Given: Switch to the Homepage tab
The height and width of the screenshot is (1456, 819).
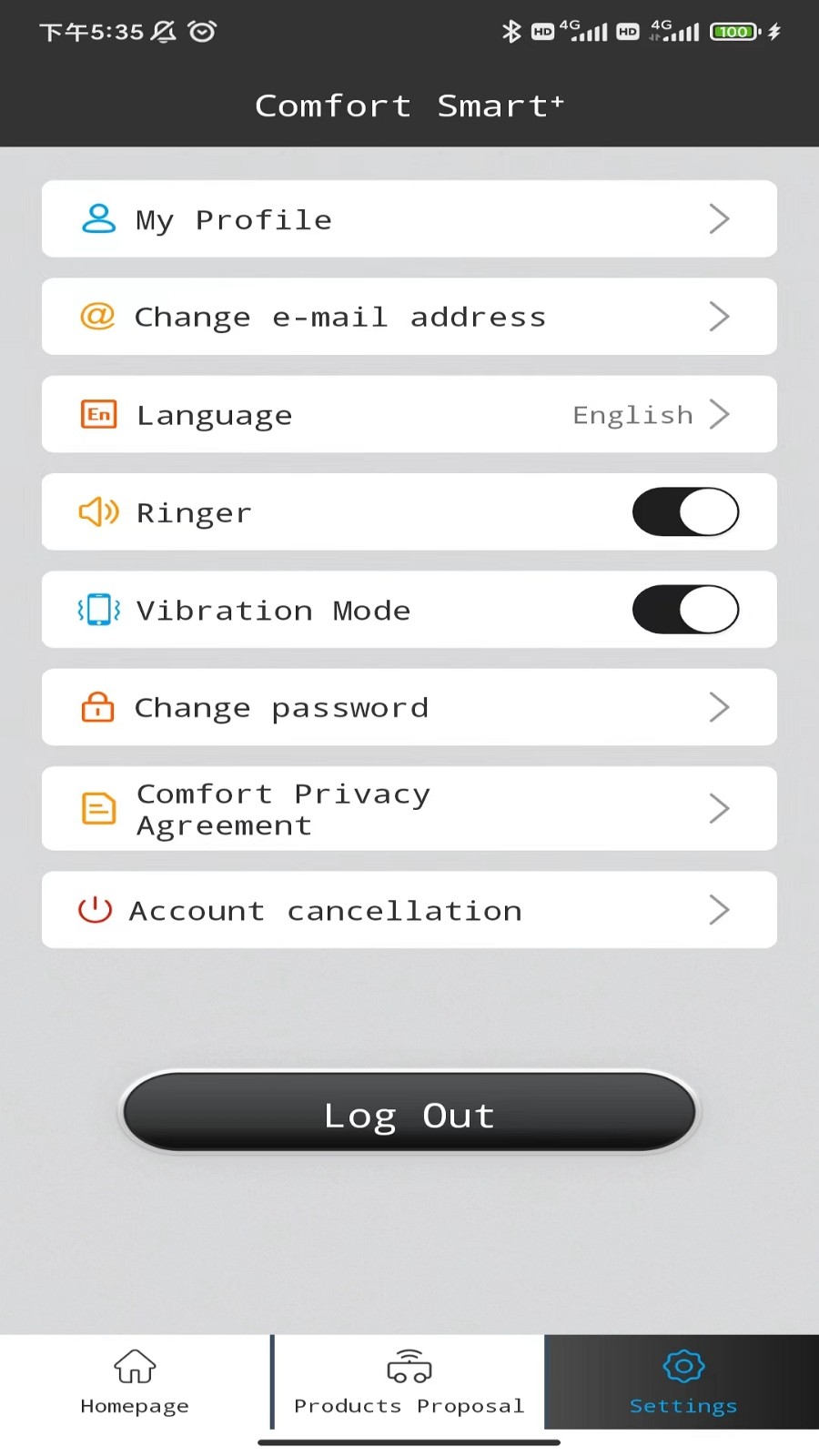Looking at the screenshot, I should 134,1382.
